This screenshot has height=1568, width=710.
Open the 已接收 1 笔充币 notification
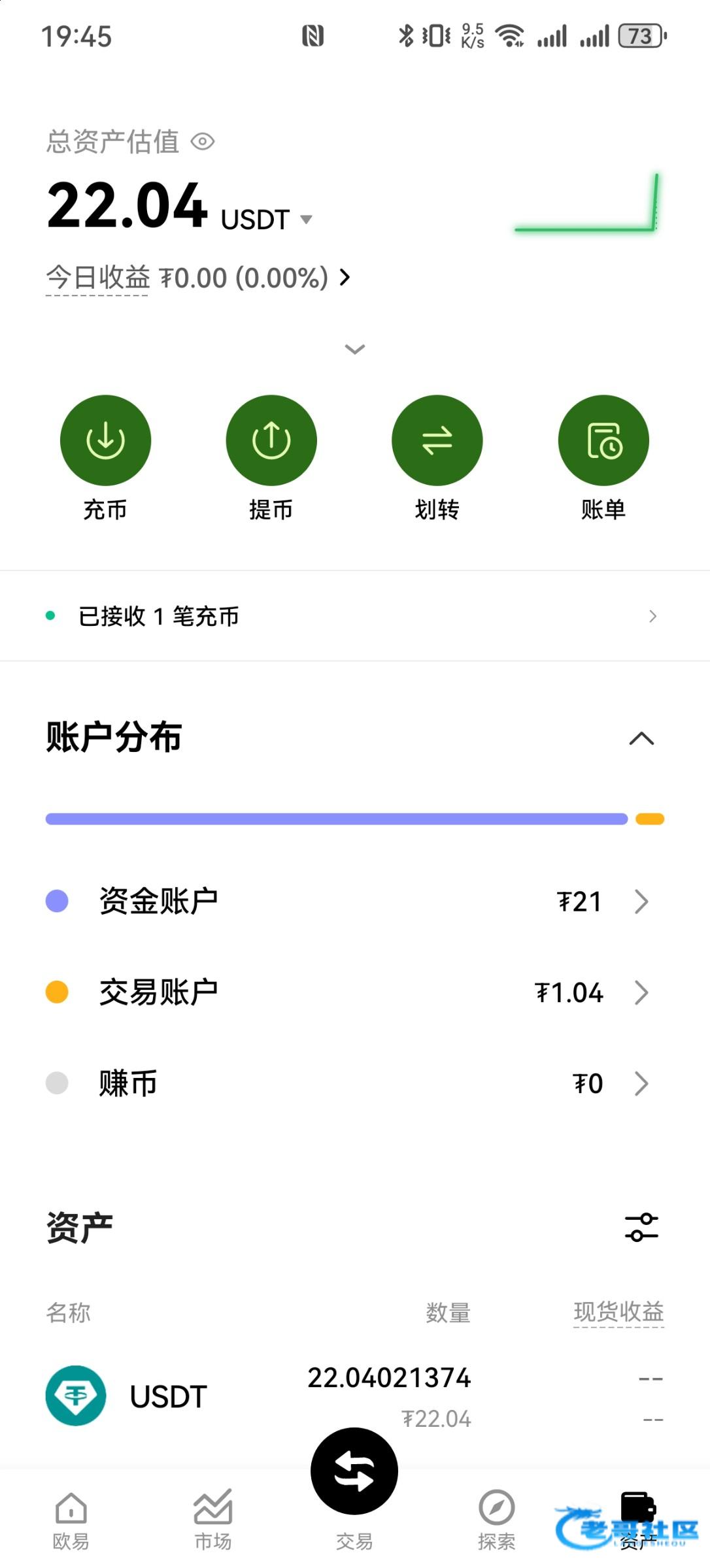[x=355, y=616]
